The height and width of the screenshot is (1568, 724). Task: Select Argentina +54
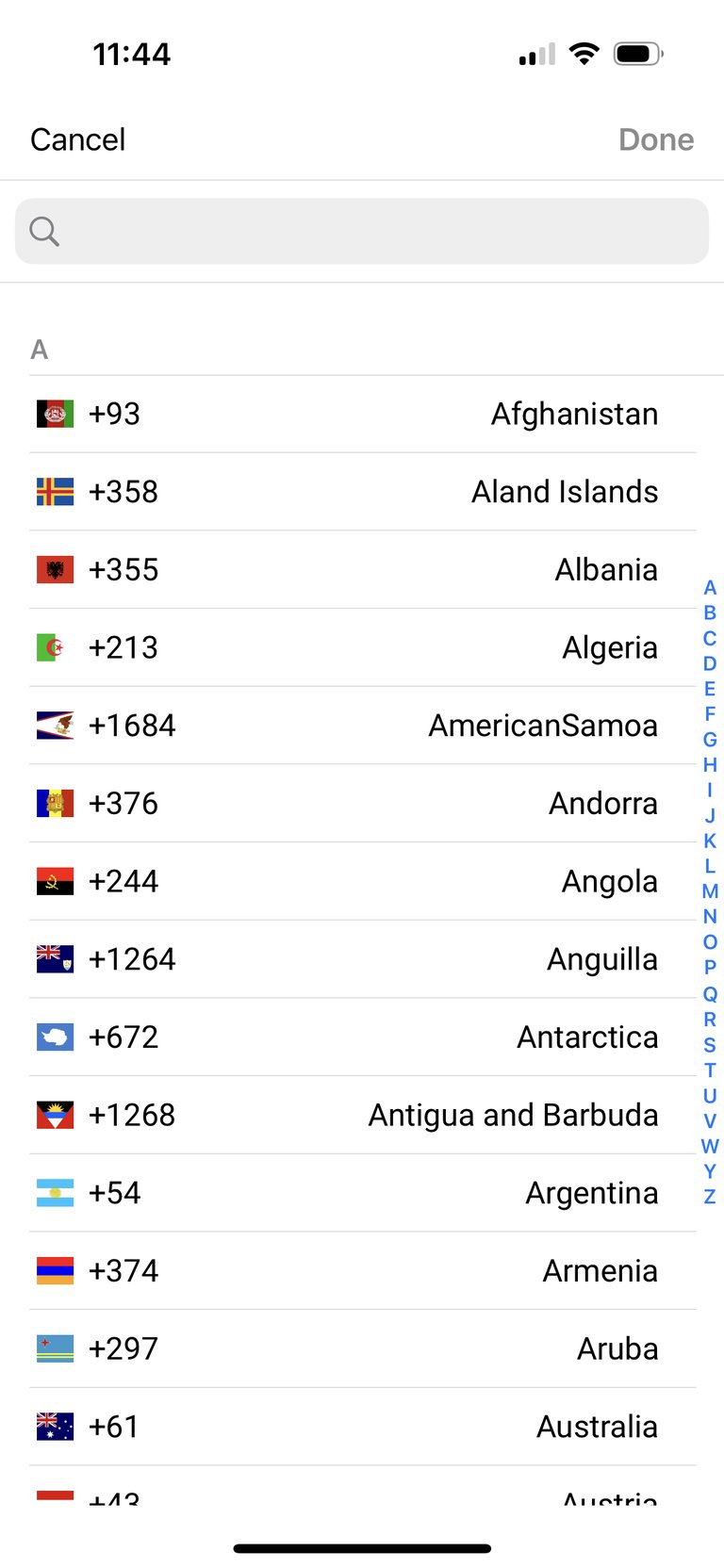[362, 1193]
